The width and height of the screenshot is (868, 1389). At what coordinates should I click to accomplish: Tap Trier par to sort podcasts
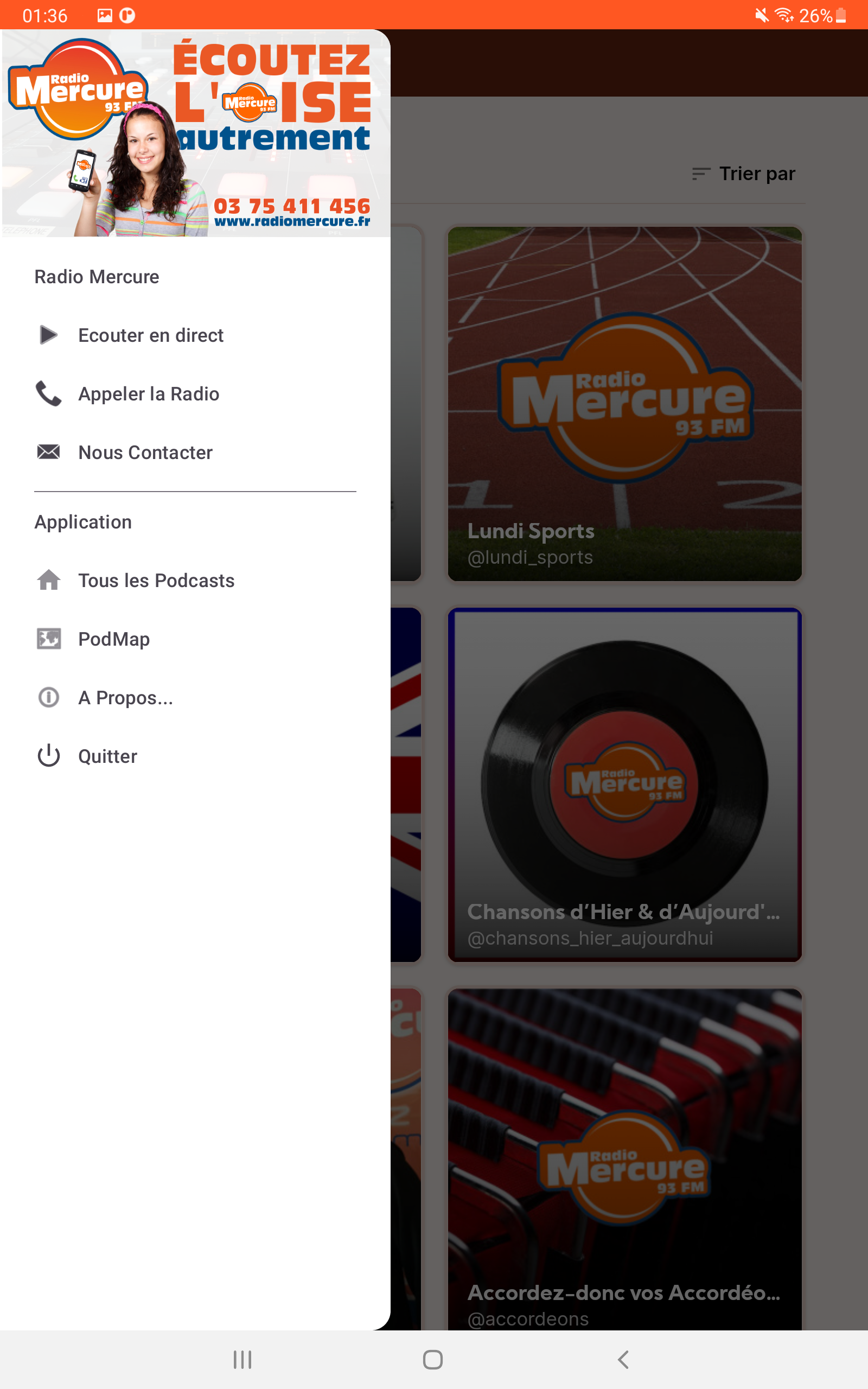coord(743,173)
